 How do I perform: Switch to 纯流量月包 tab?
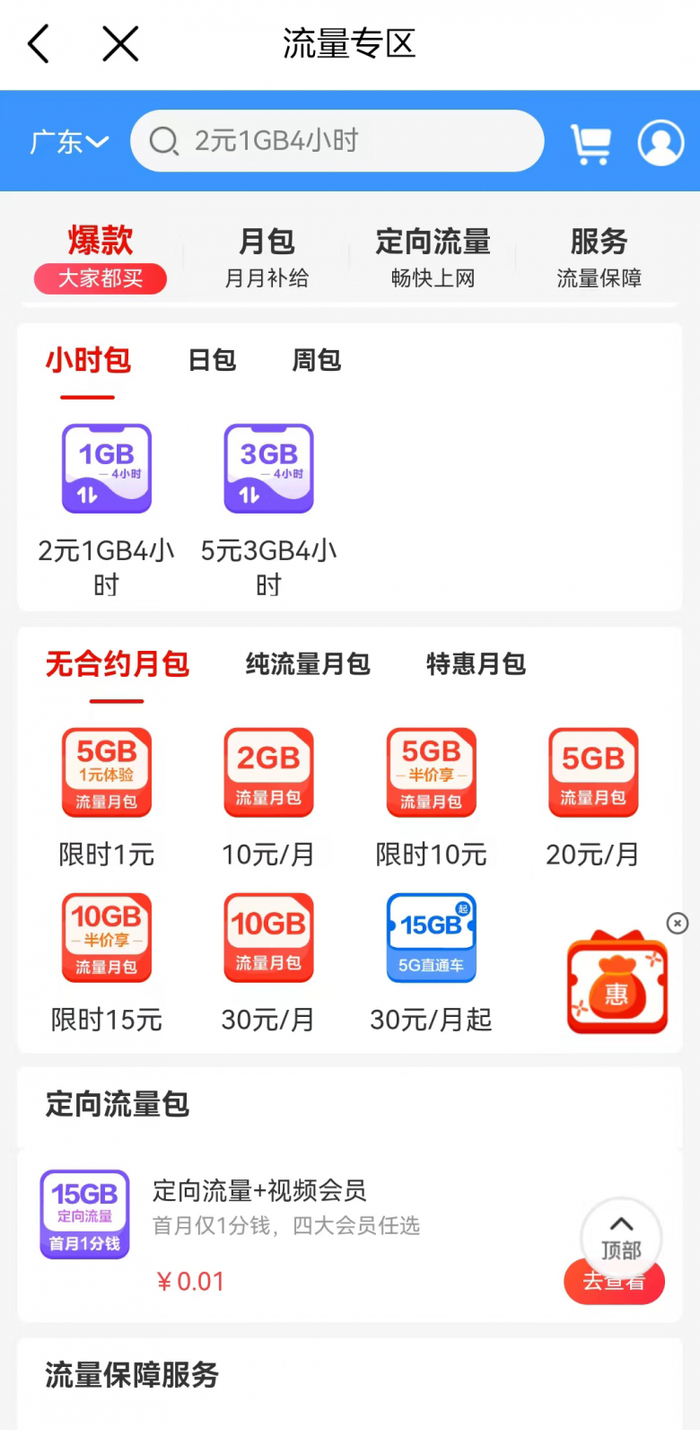[308, 664]
